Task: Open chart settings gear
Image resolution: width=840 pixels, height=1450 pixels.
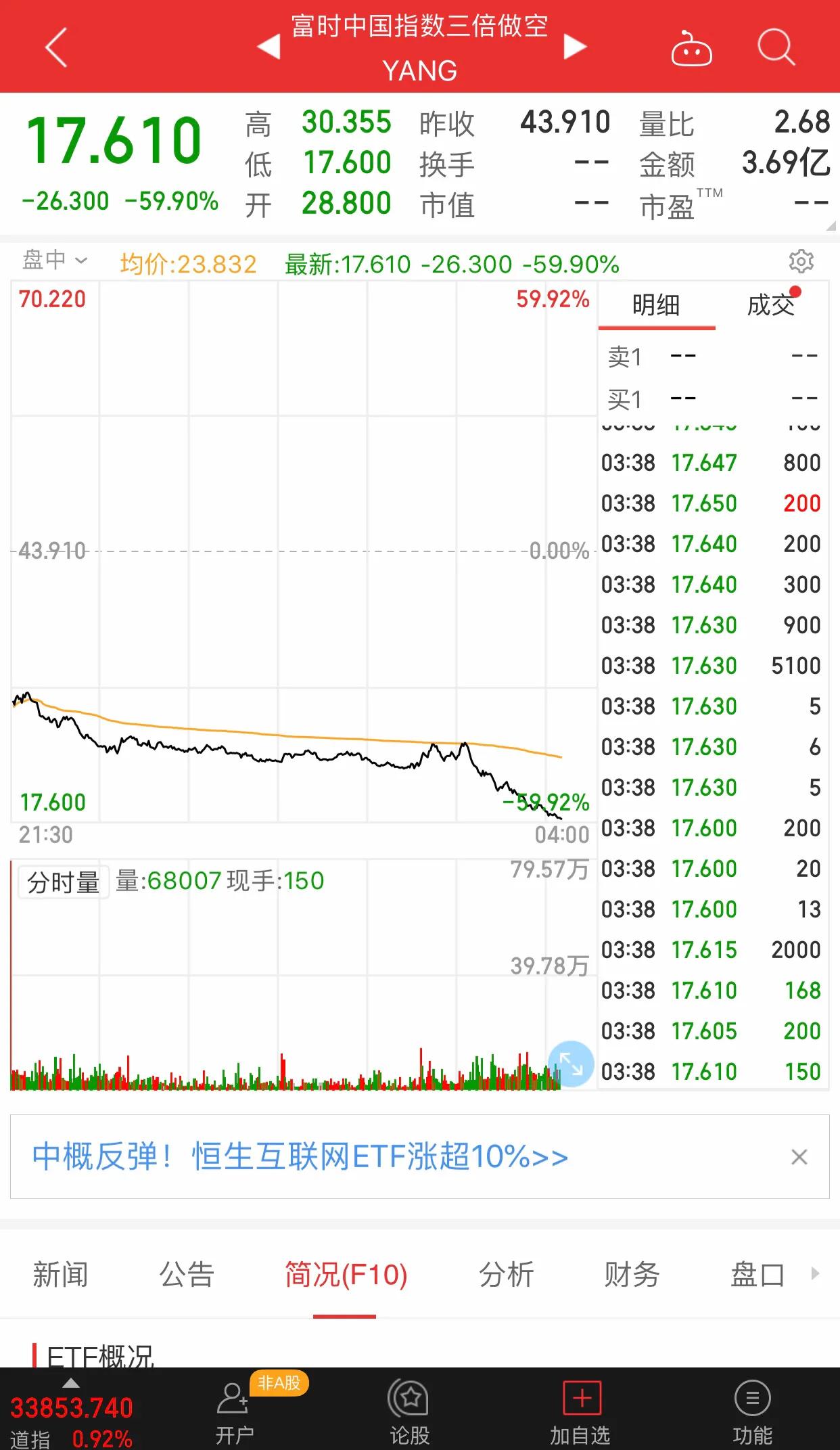Action: click(801, 261)
